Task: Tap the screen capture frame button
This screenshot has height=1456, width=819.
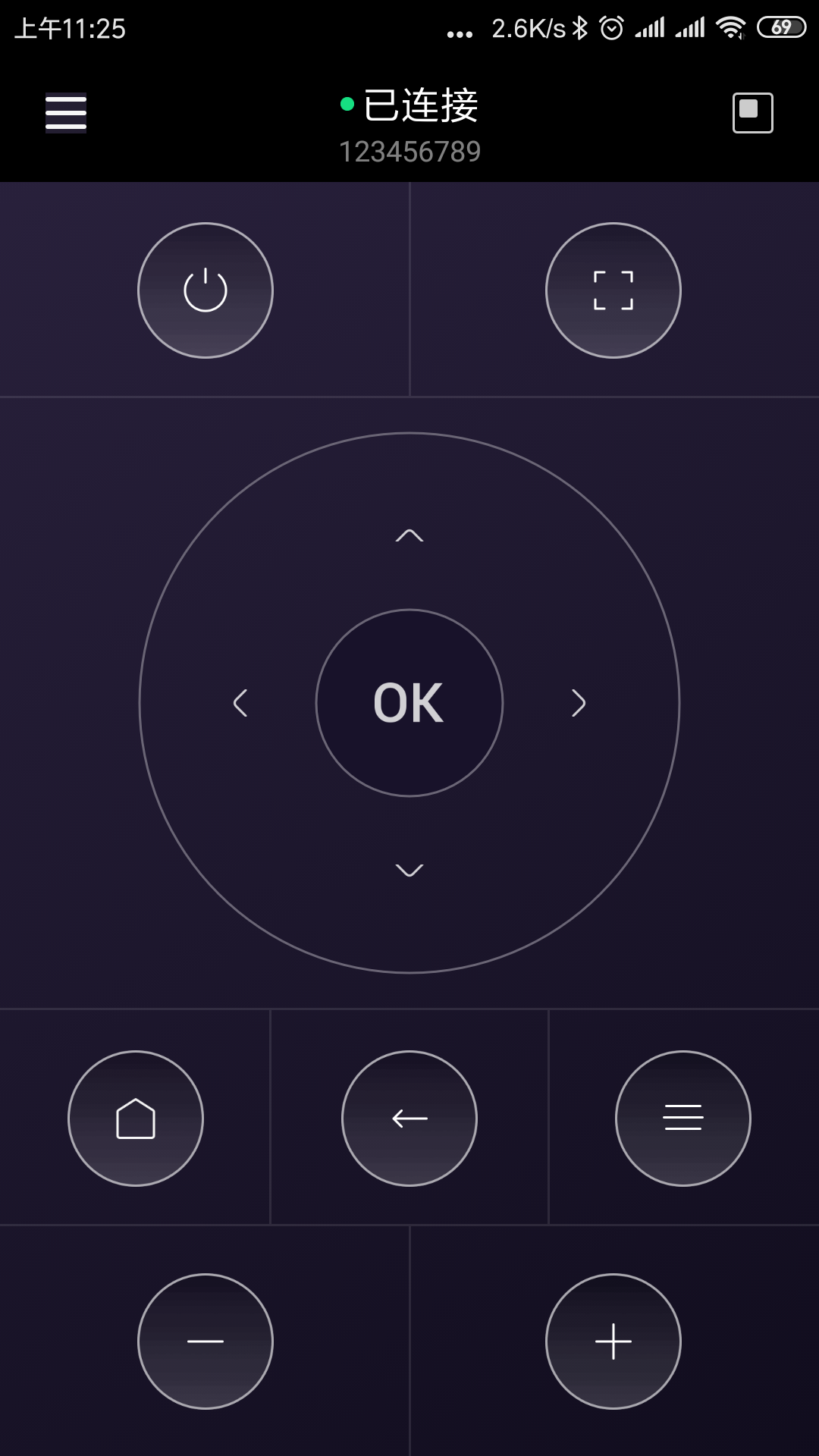Action: tap(613, 290)
